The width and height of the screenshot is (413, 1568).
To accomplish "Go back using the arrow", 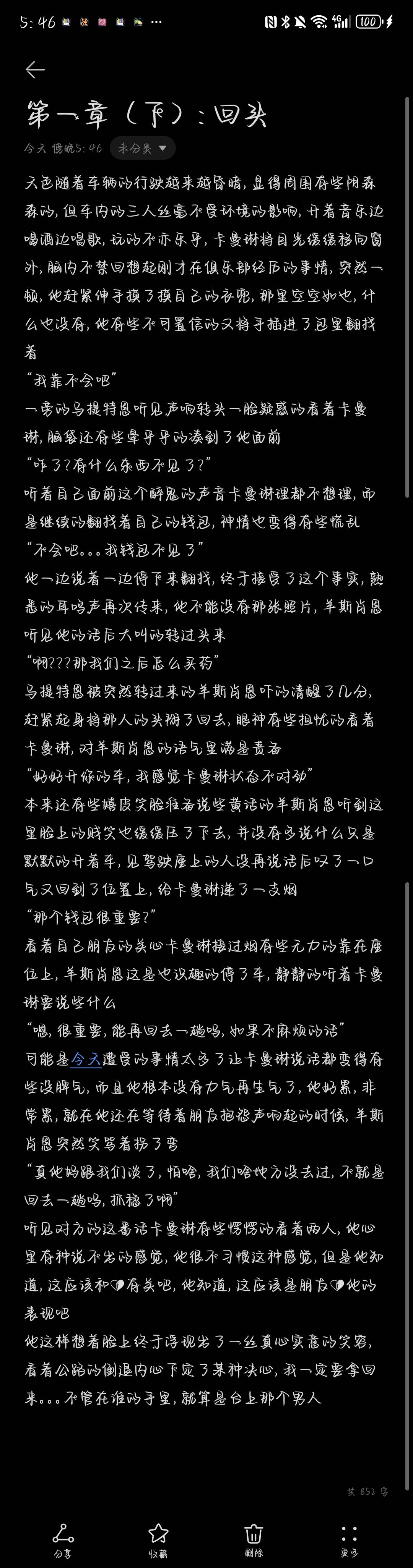I will tap(35, 70).
